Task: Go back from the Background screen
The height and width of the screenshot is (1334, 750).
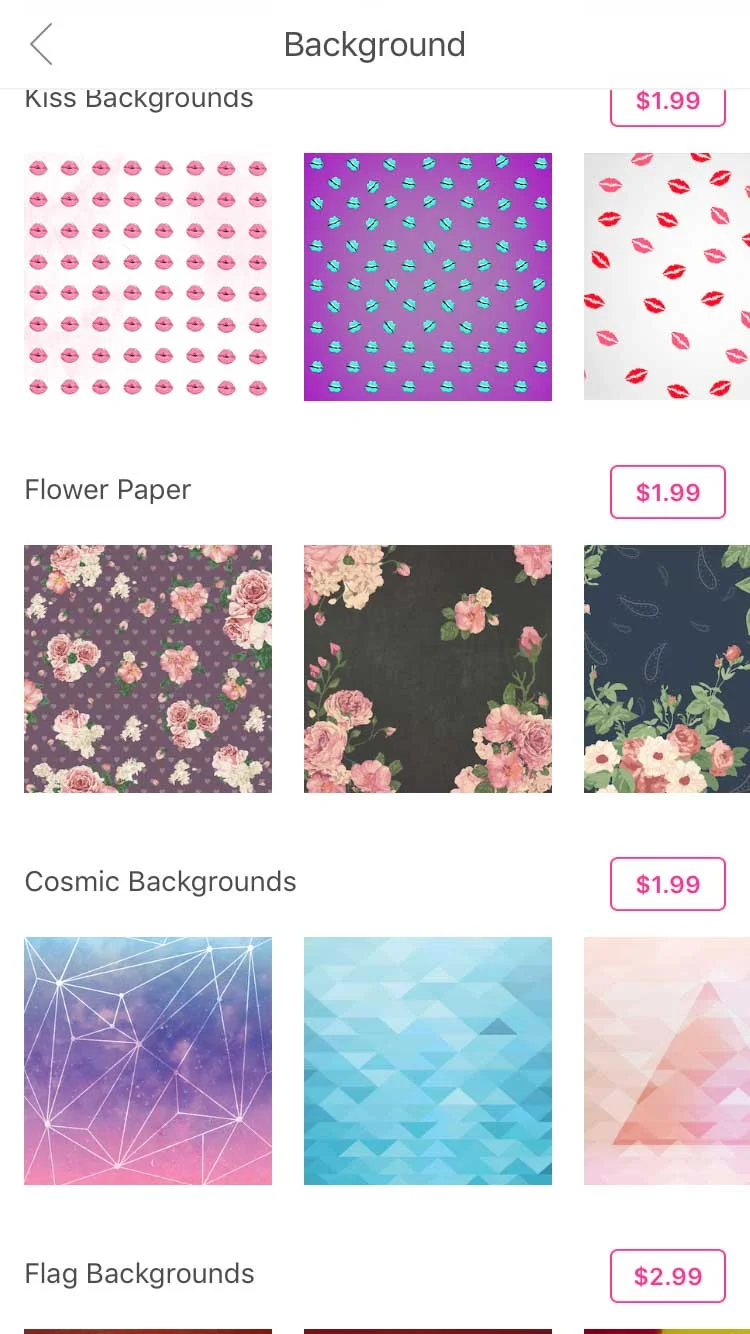Action: point(41,45)
